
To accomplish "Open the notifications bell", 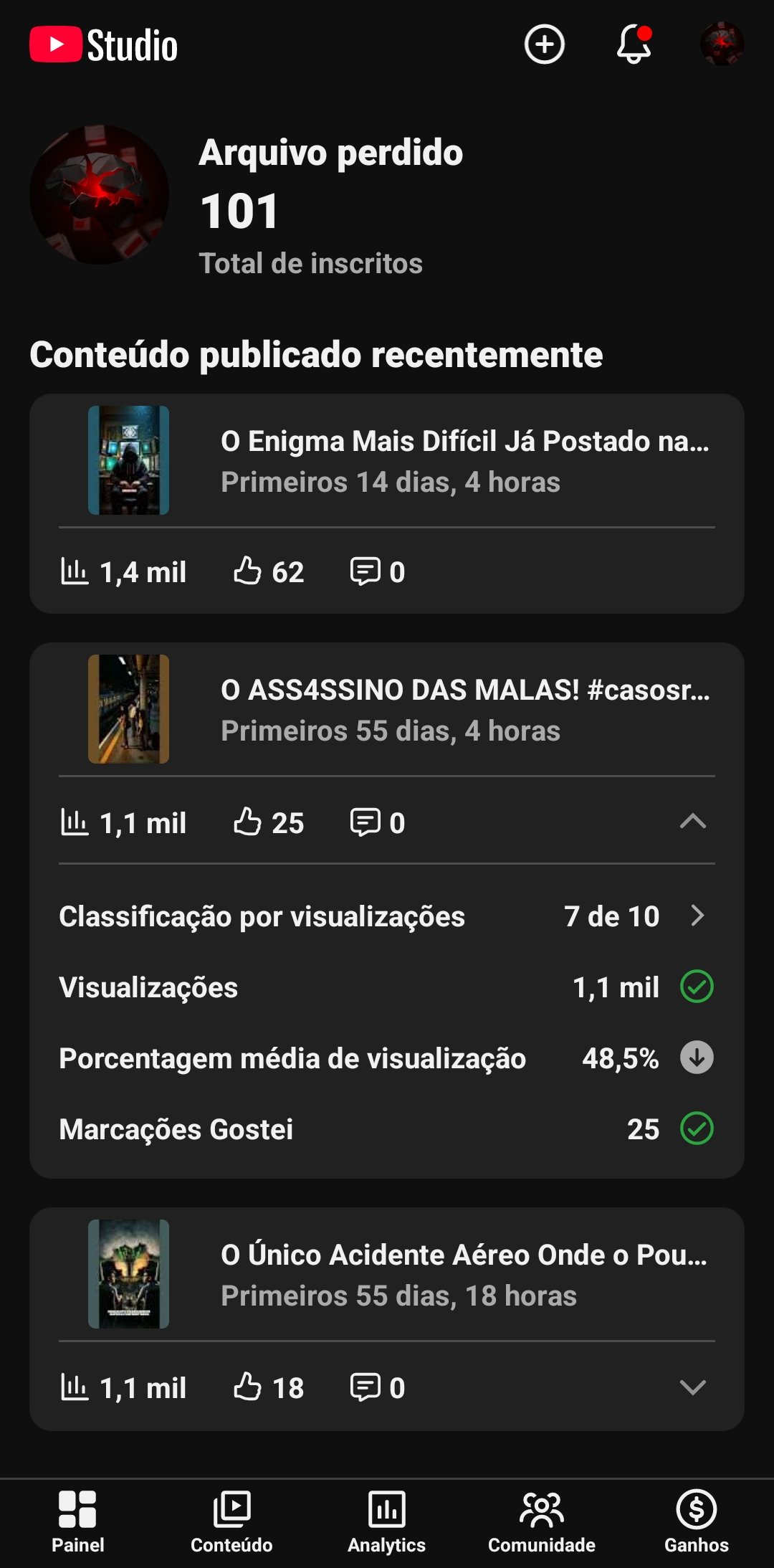I will [x=632, y=46].
